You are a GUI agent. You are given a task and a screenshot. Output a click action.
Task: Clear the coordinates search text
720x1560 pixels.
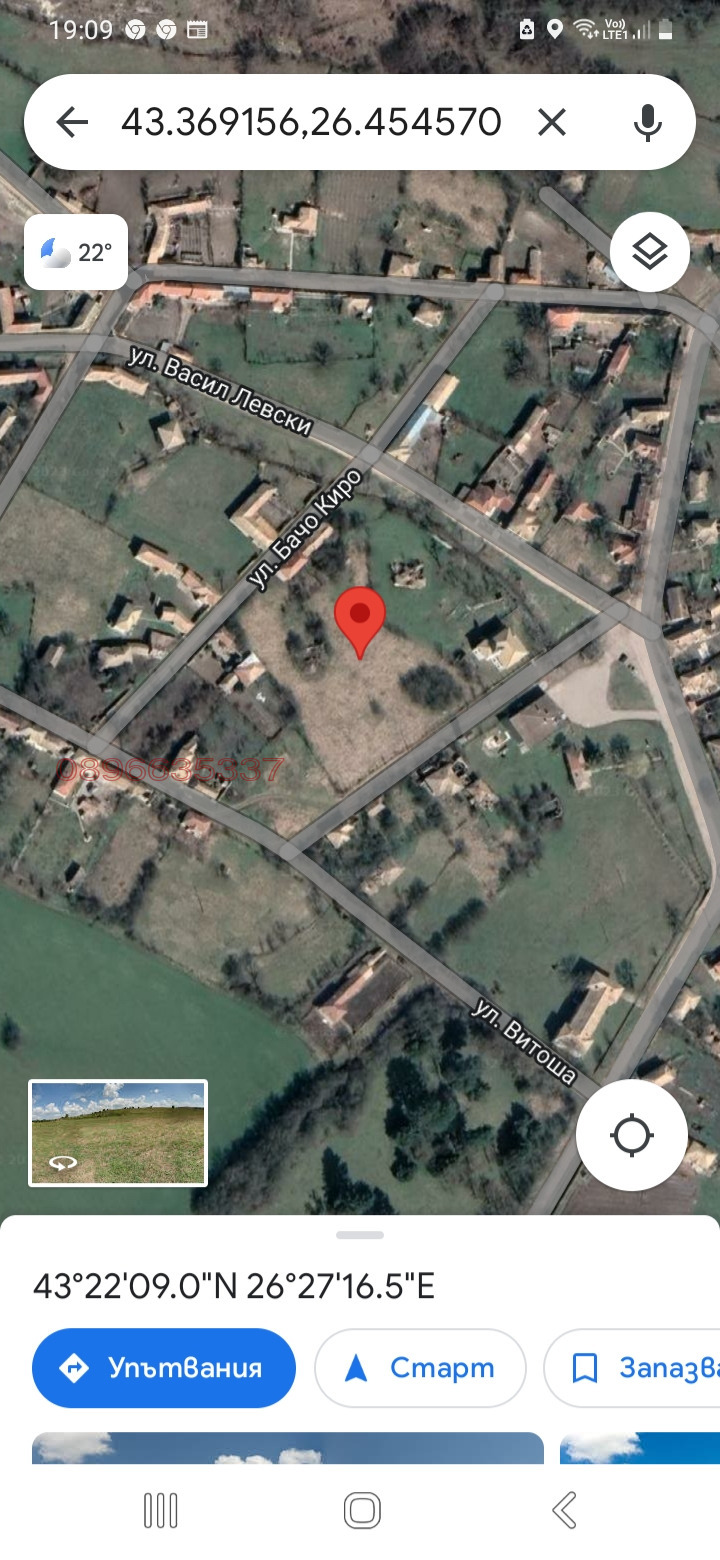click(x=552, y=123)
